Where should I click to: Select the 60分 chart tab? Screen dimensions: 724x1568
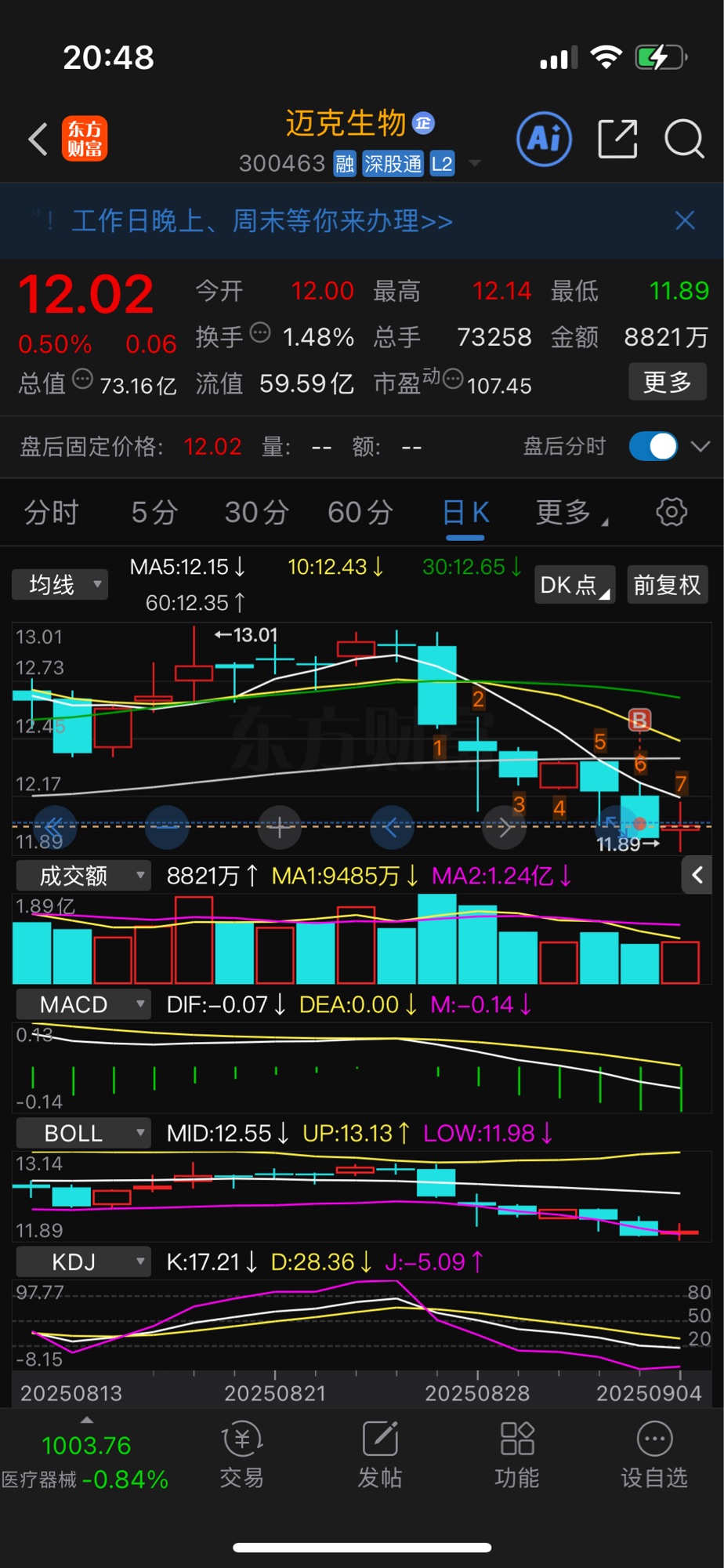[360, 513]
